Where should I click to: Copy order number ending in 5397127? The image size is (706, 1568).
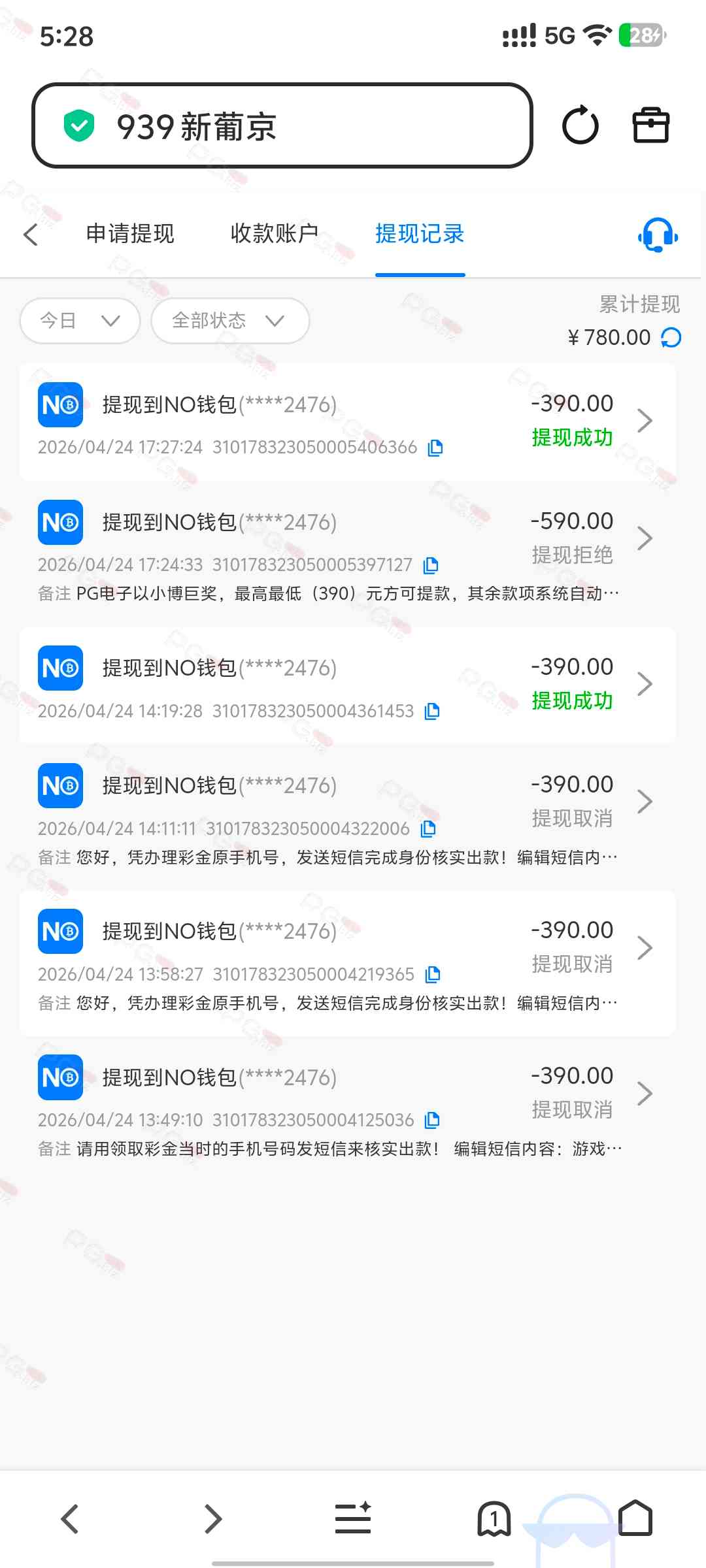(431, 565)
